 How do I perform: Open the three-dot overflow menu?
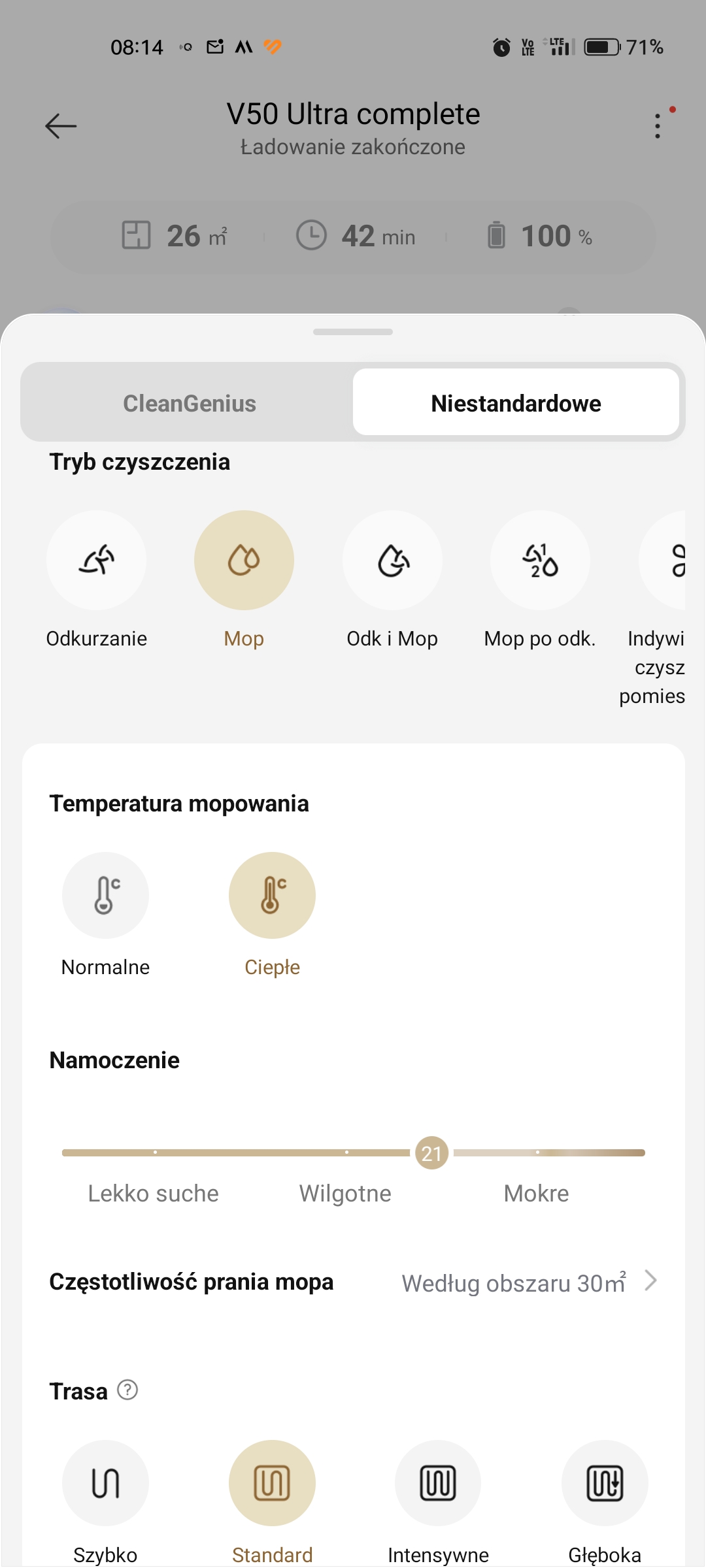[658, 126]
